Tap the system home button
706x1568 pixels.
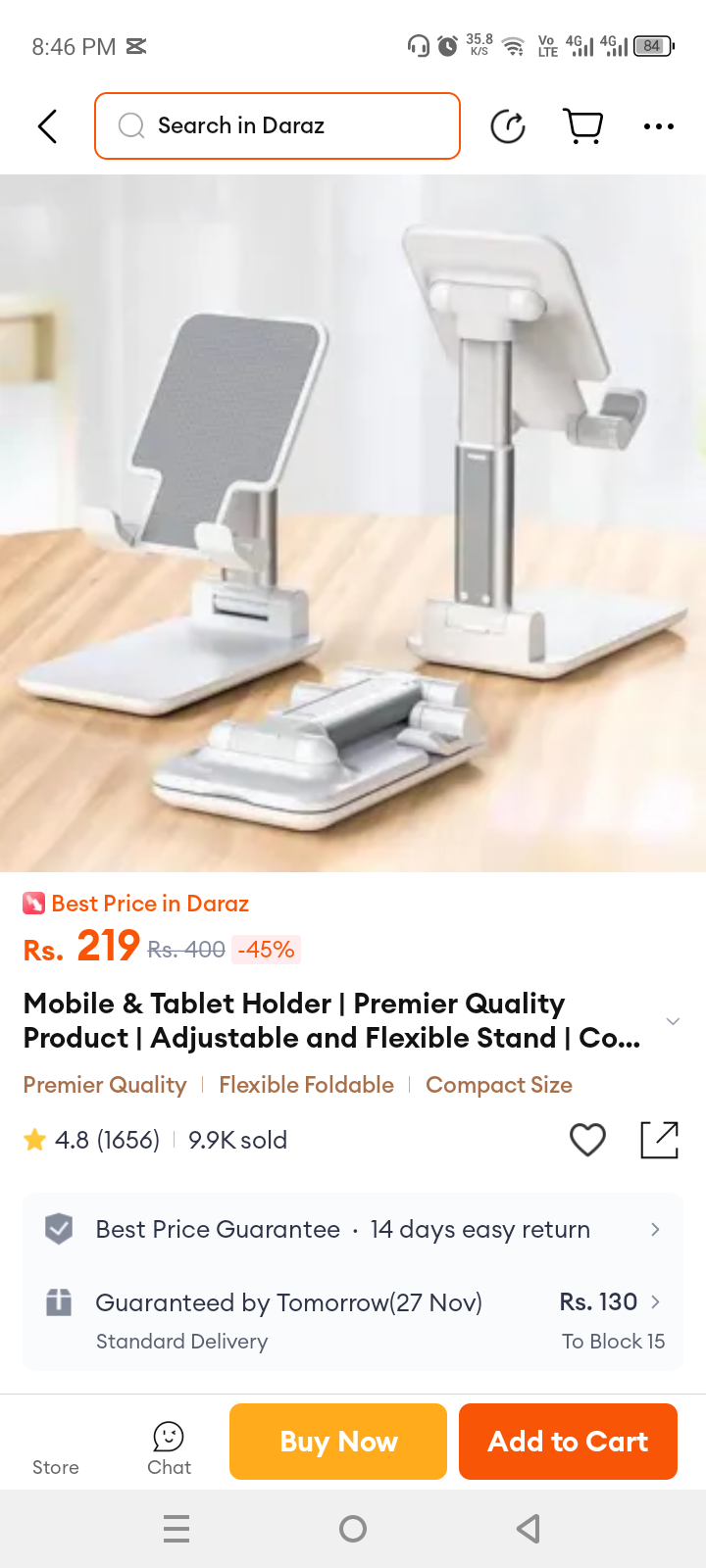tap(353, 1529)
